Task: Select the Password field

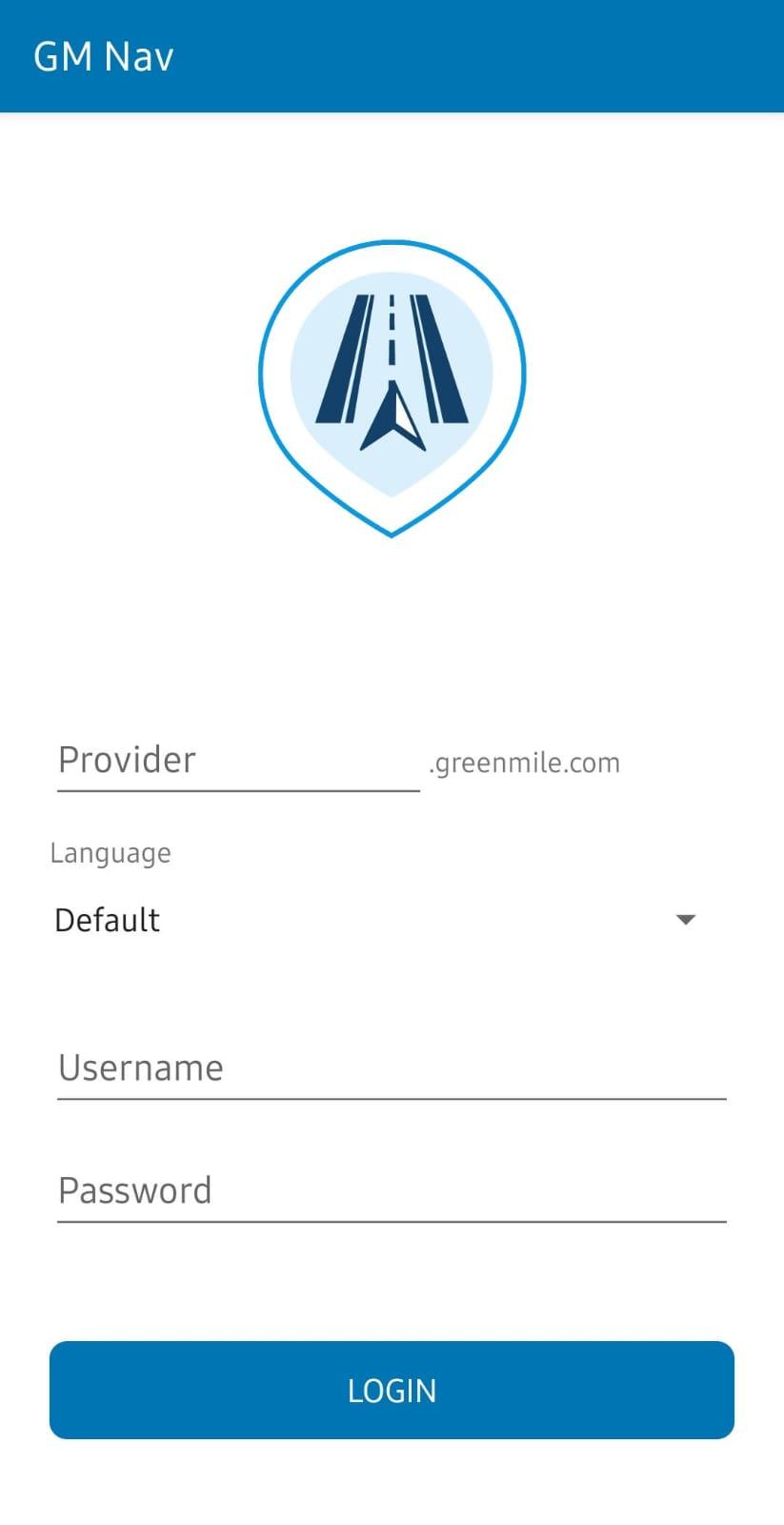Action: point(392,1191)
